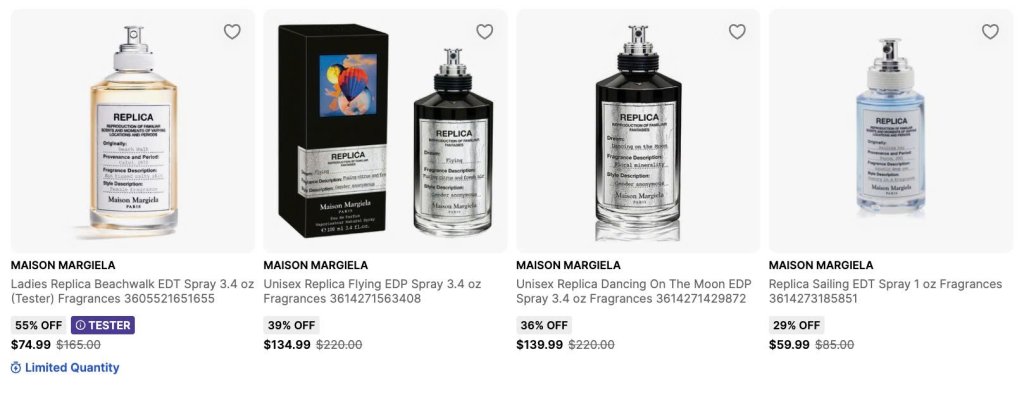This screenshot has height=404, width=1024.
Task: Open Ladies Replica Beachwalk EDT product
Action: point(132,291)
